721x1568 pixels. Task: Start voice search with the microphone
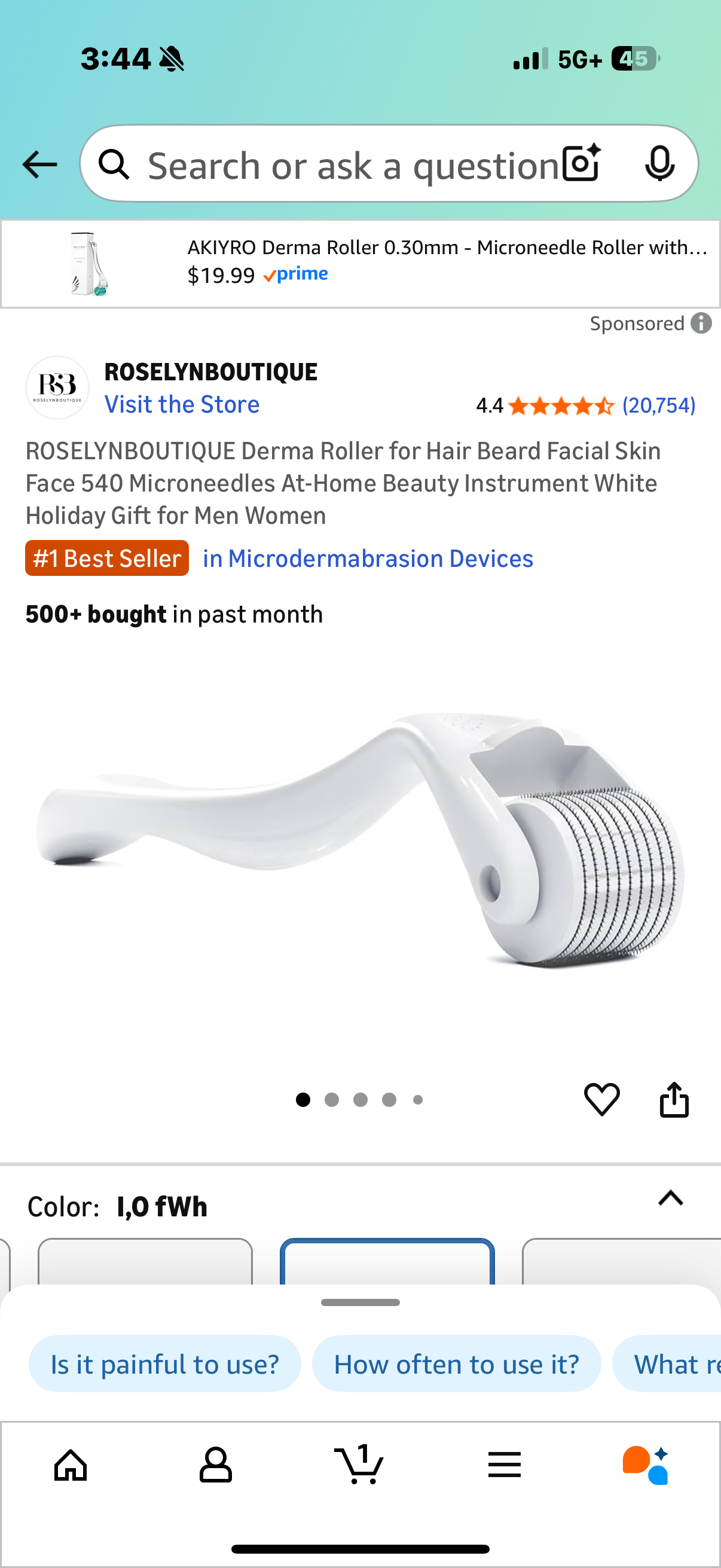click(659, 164)
